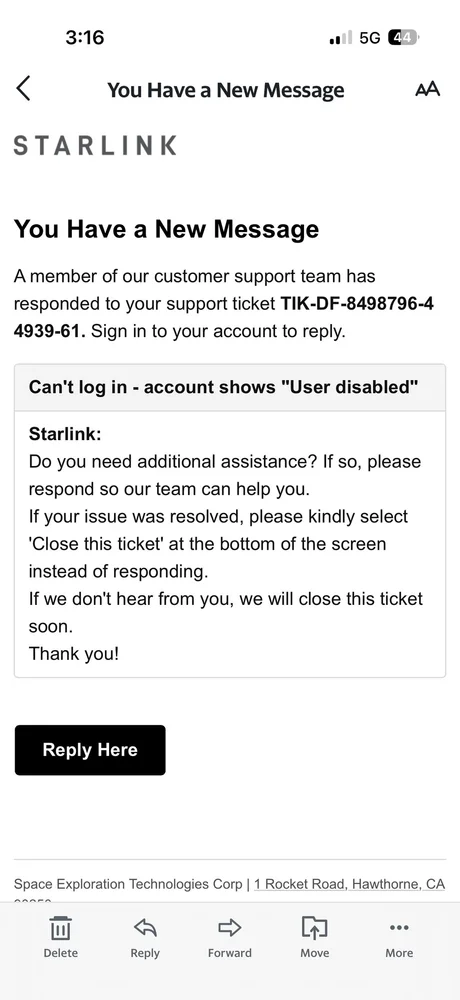The width and height of the screenshot is (460, 1000).
Task: Reply to this email from the toolbar
Action: [x=145, y=936]
